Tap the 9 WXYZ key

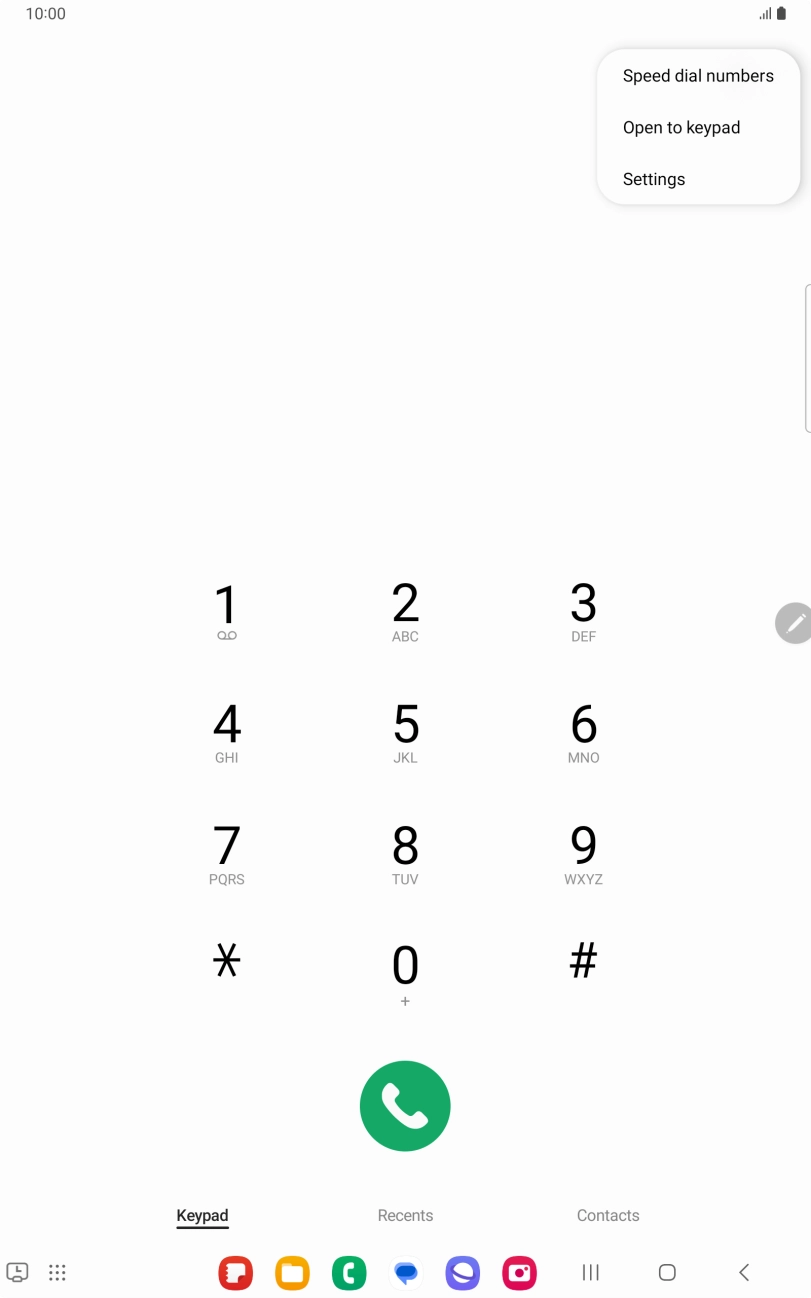click(583, 854)
